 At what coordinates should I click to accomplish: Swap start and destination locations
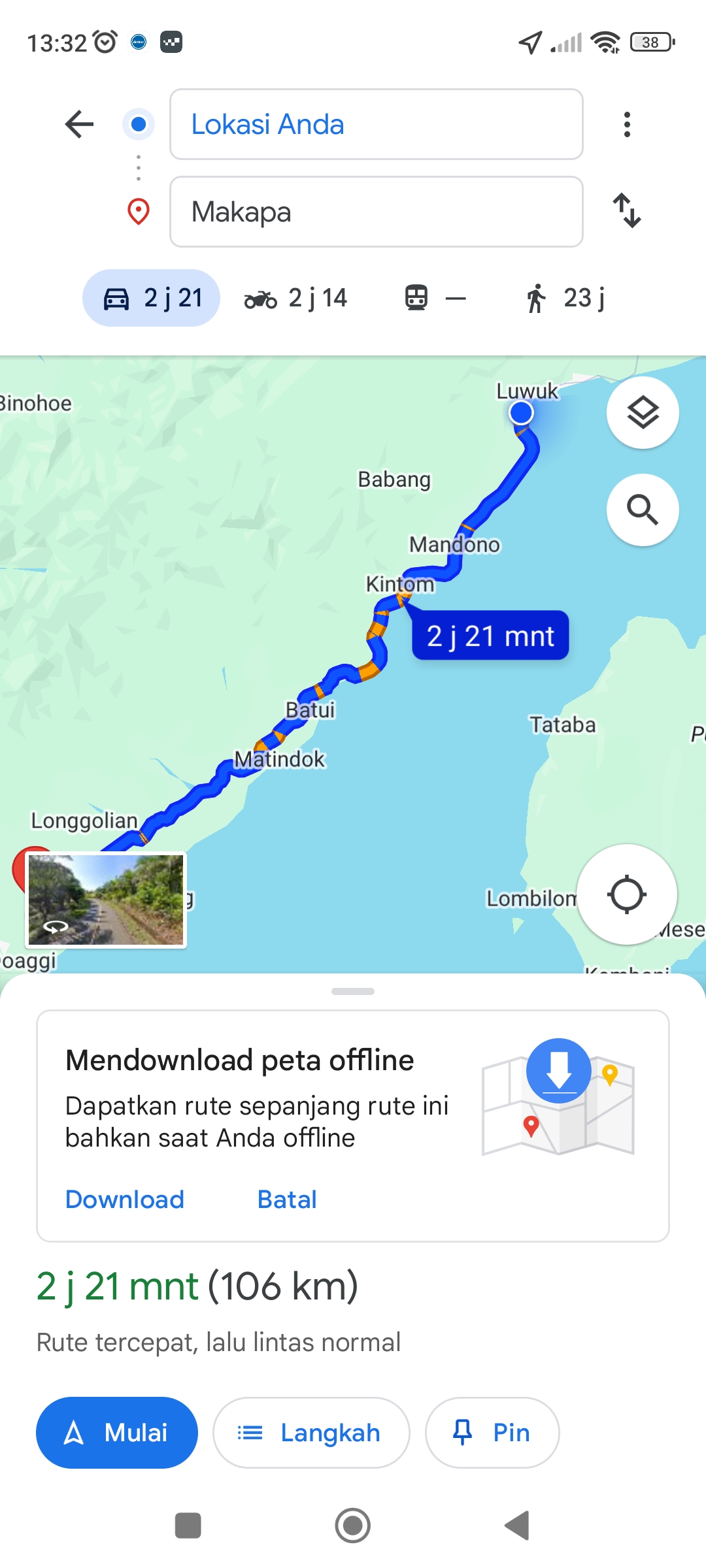click(x=627, y=210)
